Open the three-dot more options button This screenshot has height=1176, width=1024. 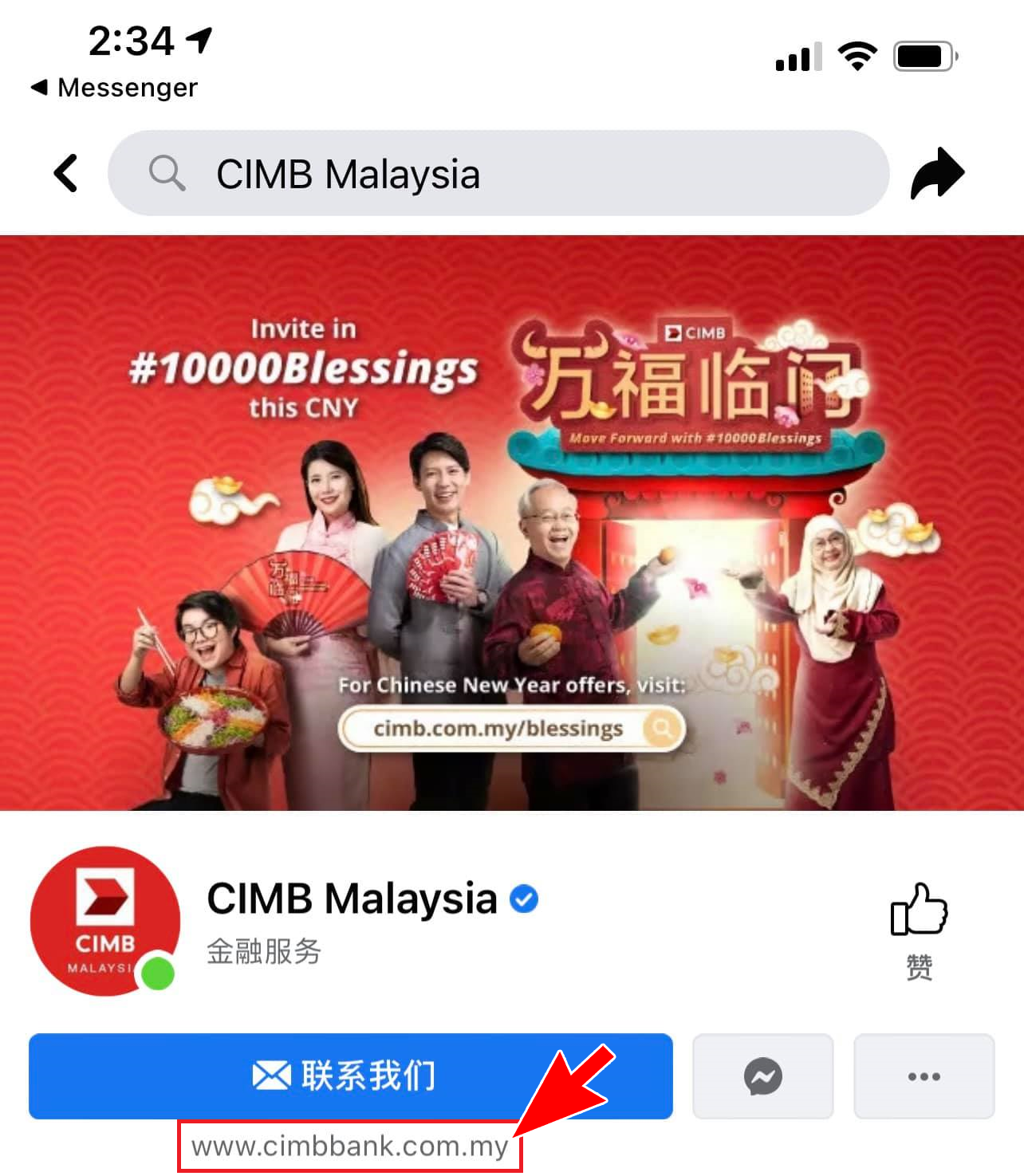pos(924,1076)
